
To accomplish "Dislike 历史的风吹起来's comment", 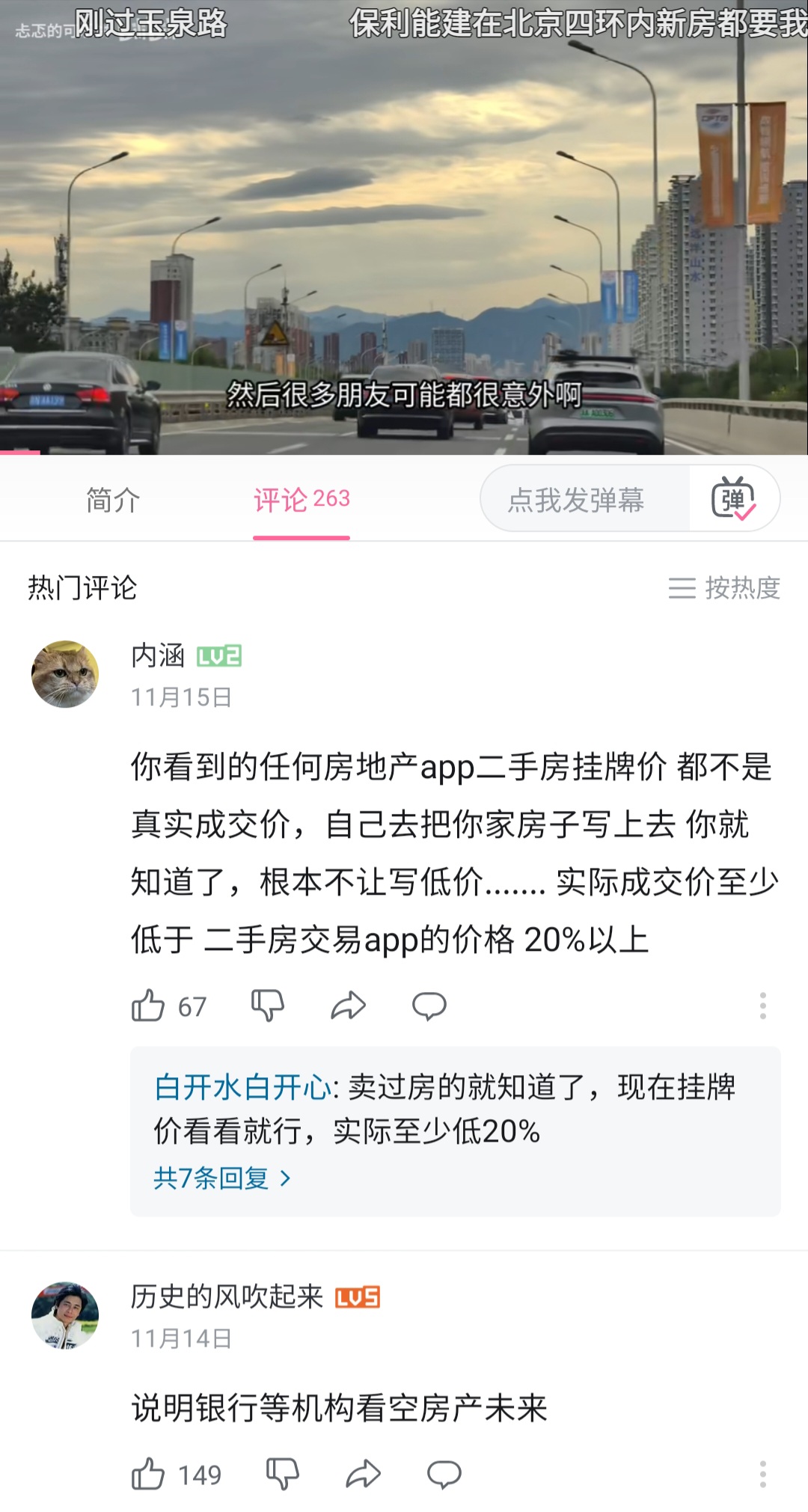I will 282,1475.
